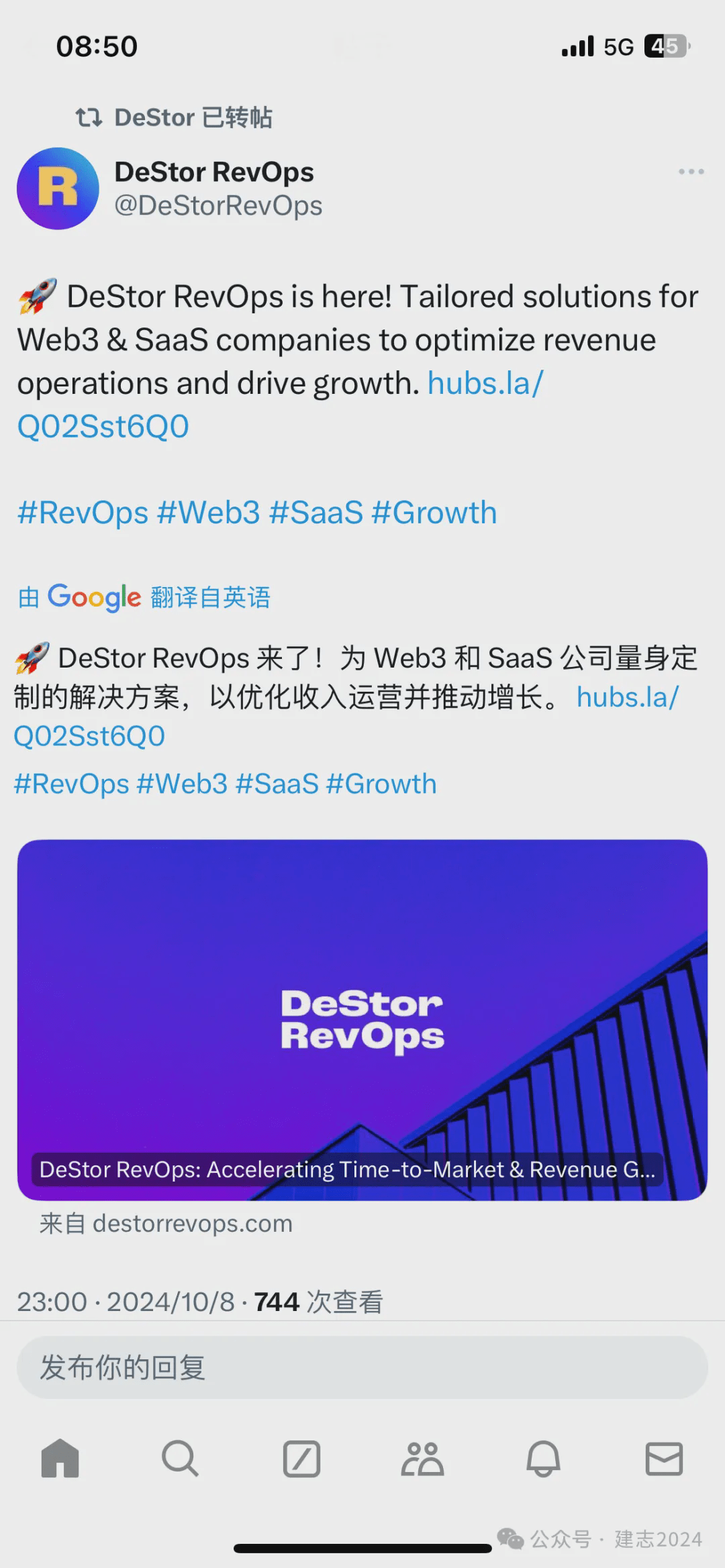Tap the rocket emoji in the tweet
Screen dimensions: 725x1568
[37, 295]
